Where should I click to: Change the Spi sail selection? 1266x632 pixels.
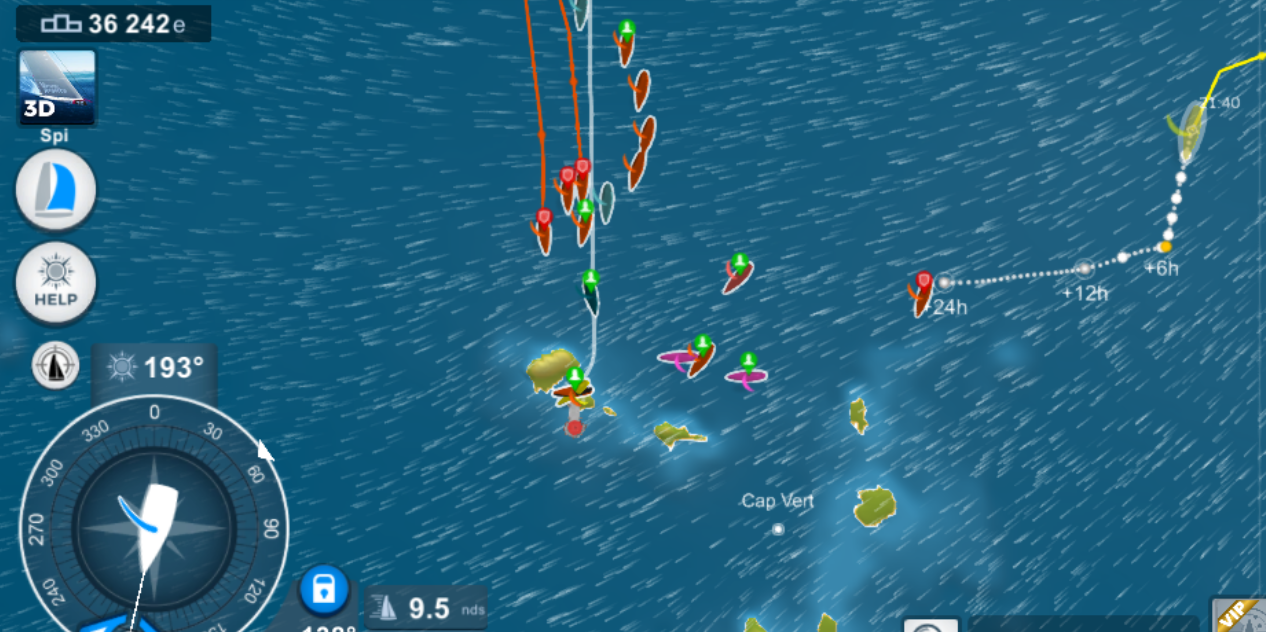coord(56,190)
